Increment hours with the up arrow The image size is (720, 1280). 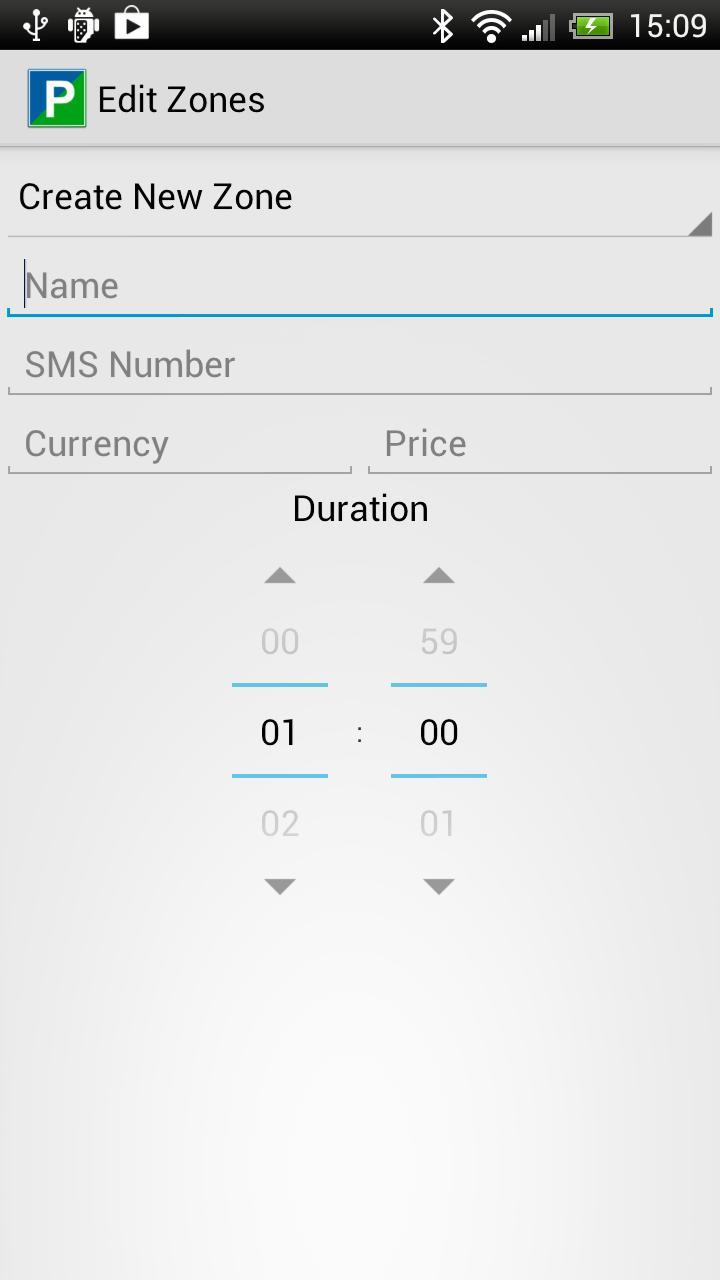279,575
